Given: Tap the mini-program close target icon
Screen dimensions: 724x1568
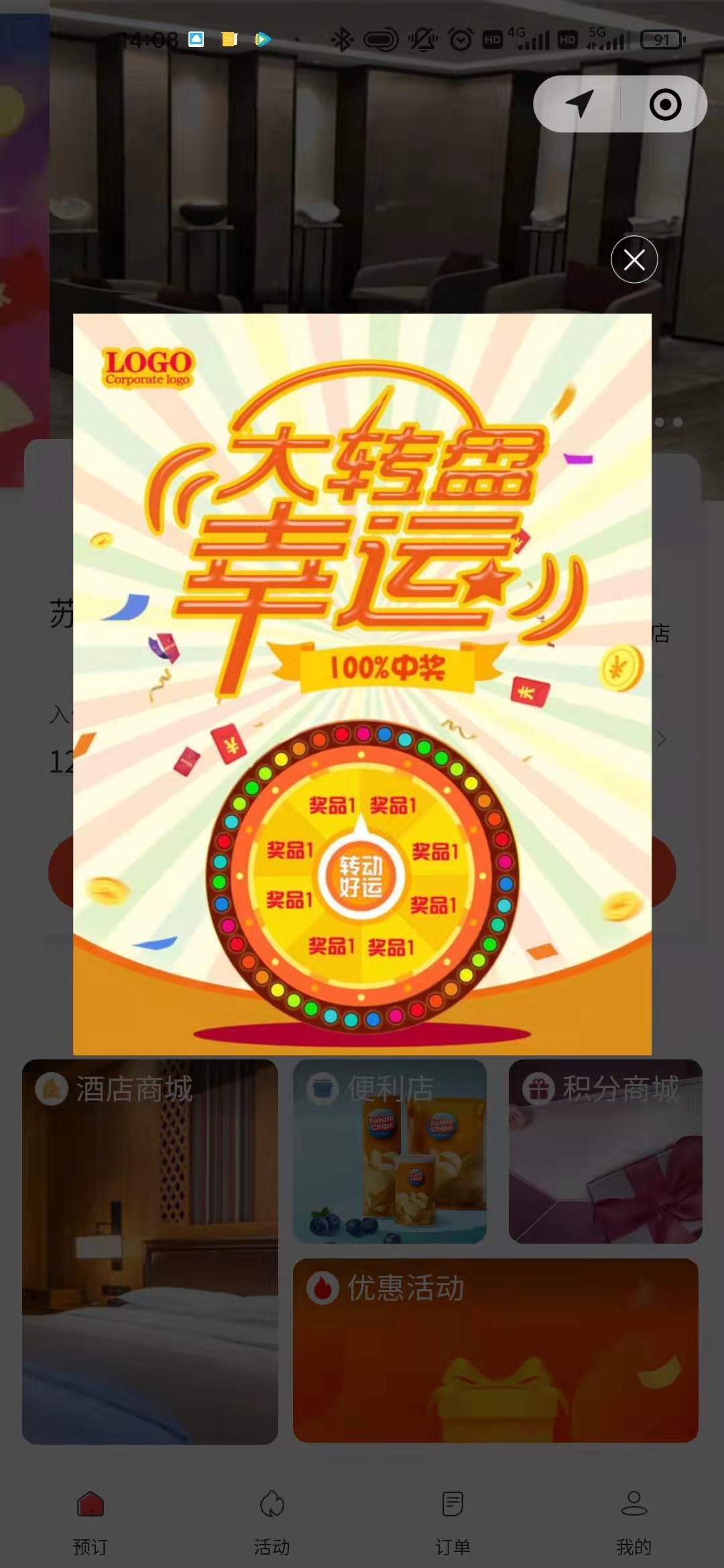Looking at the screenshot, I should tap(665, 105).
